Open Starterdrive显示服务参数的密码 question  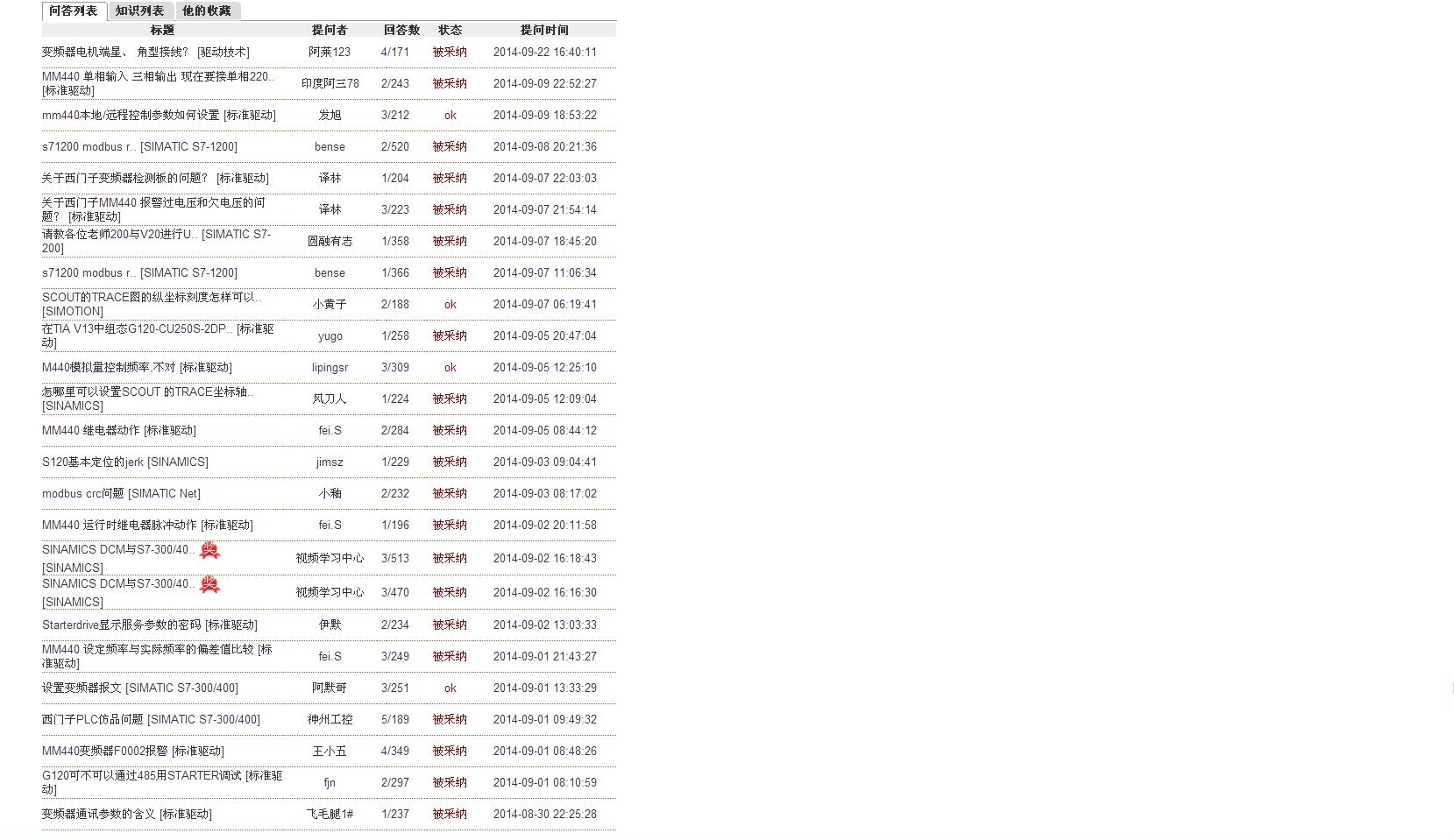click(x=122, y=625)
